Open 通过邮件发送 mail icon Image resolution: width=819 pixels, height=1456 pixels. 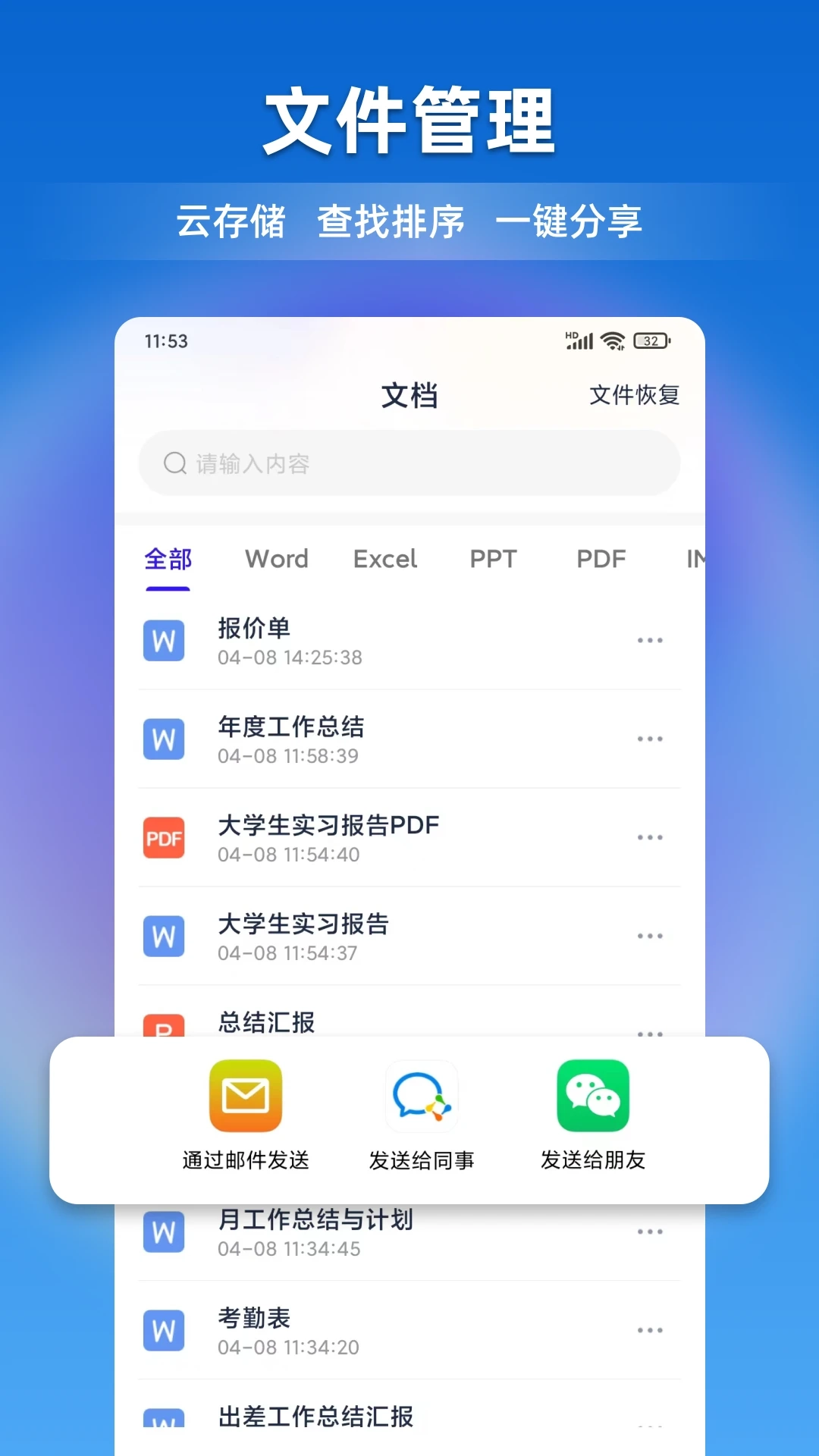pyautogui.click(x=245, y=1097)
